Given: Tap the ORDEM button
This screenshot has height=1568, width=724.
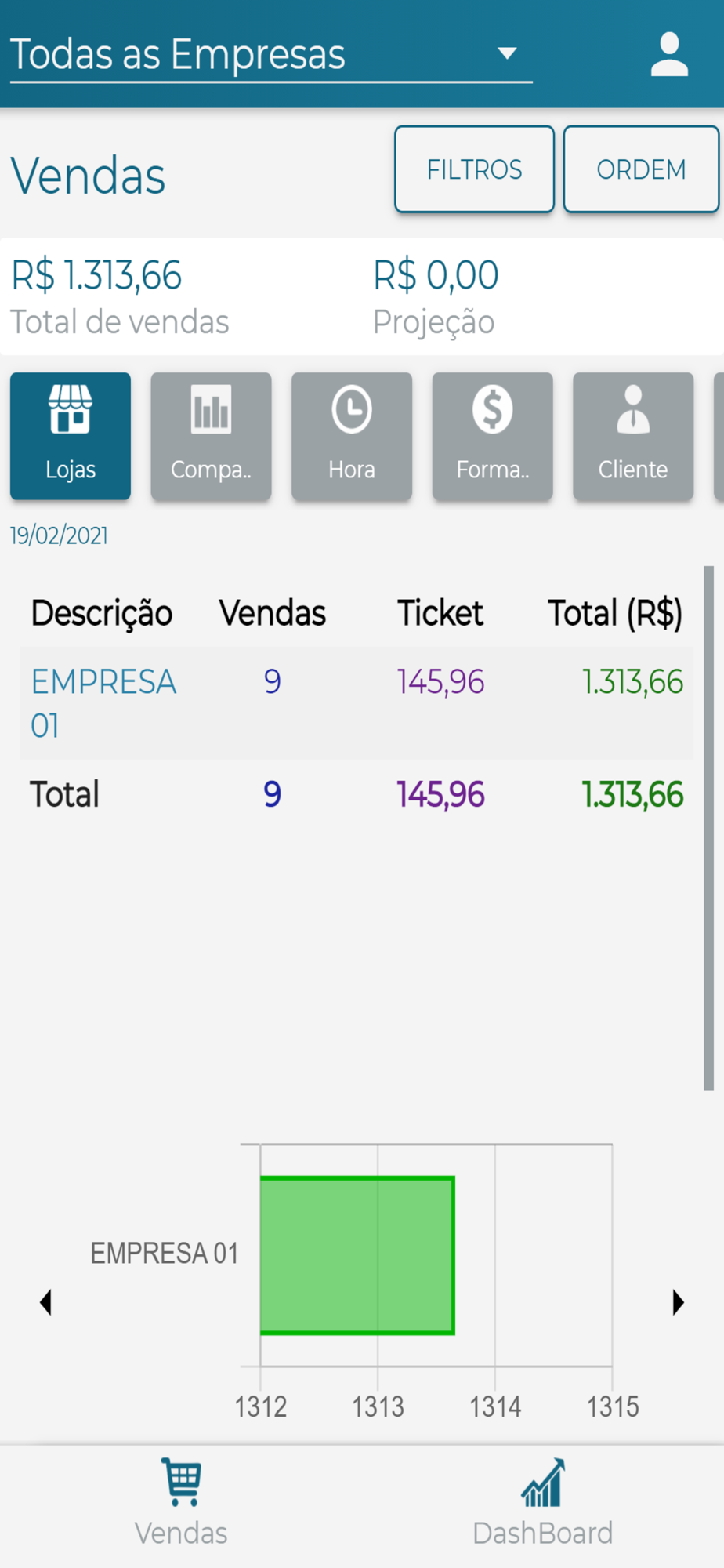Looking at the screenshot, I should click(x=641, y=169).
